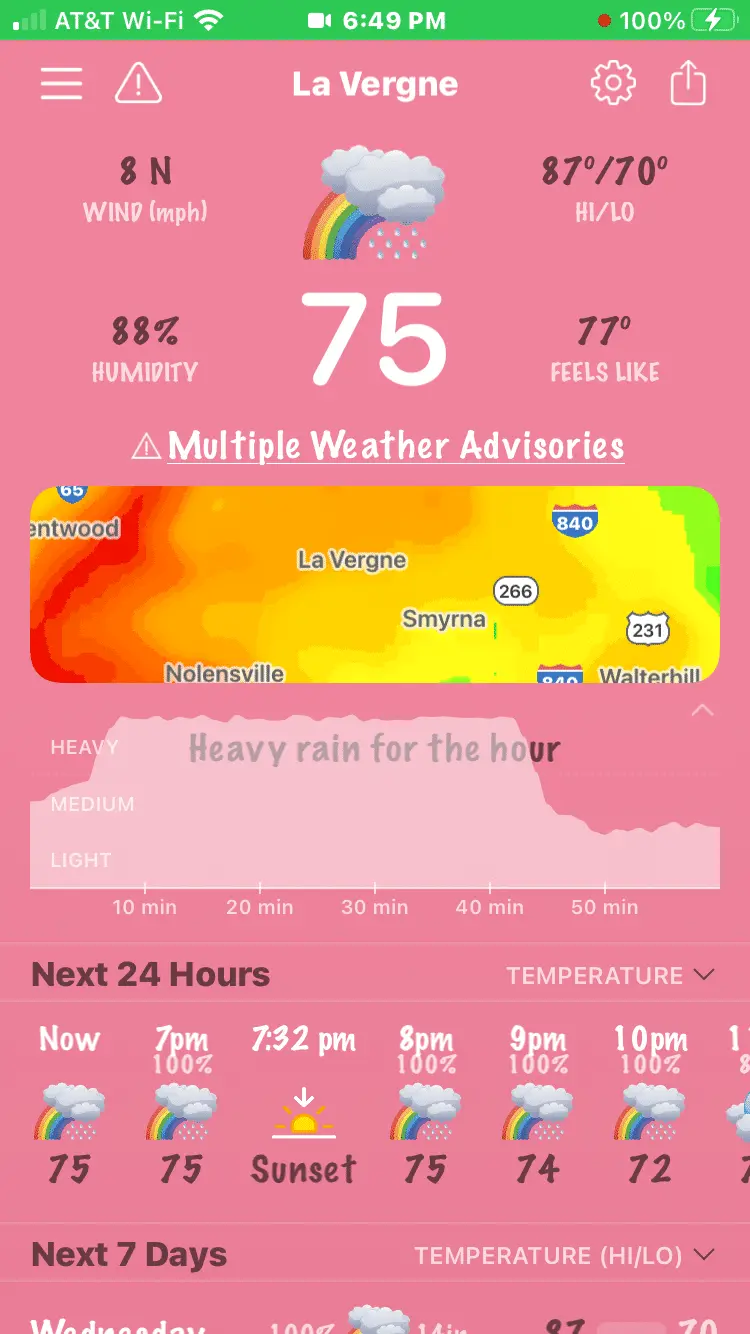The width and height of the screenshot is (750, 1334).
Task: Open Multiple Weather Advisories link
Action: [x=378, y=446]
